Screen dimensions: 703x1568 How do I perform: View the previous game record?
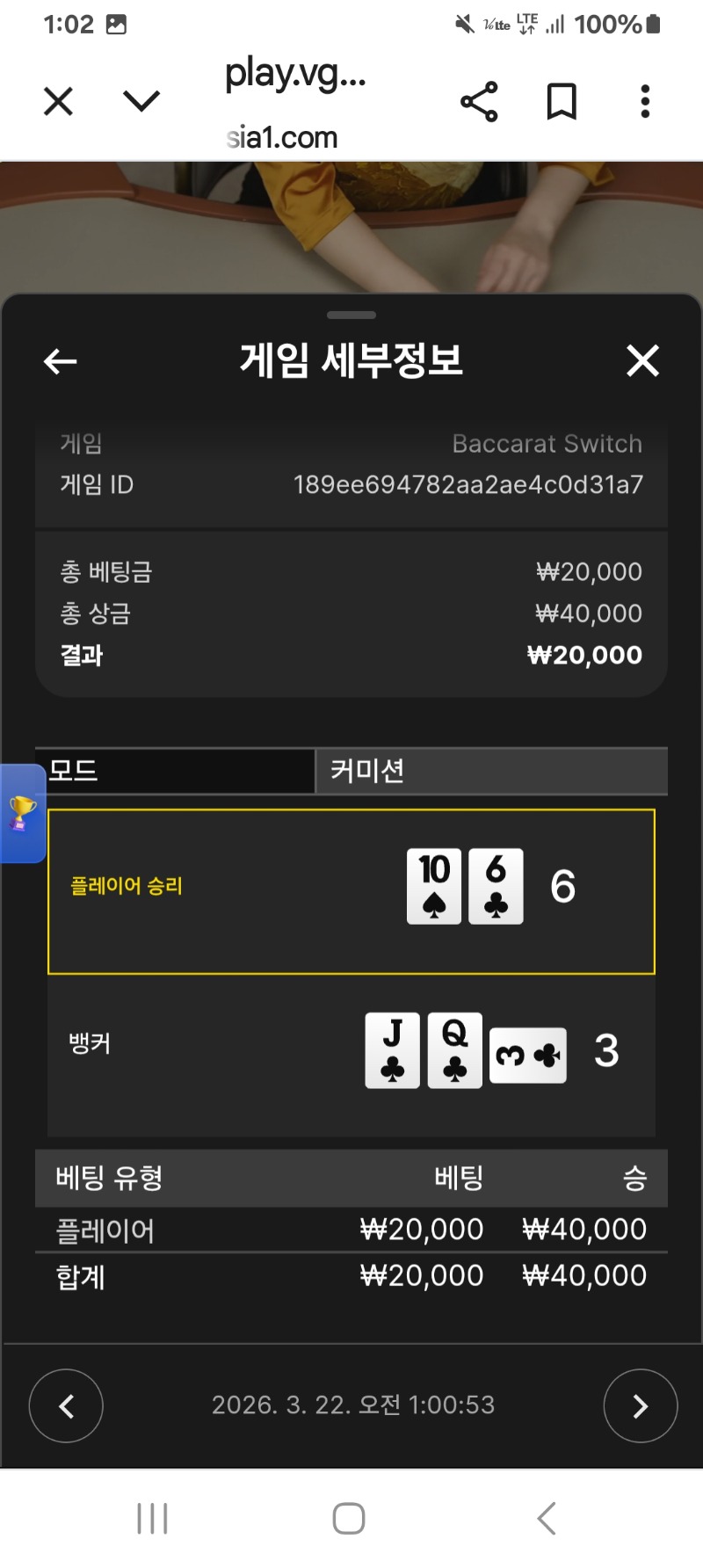(x=66, y=1405)
